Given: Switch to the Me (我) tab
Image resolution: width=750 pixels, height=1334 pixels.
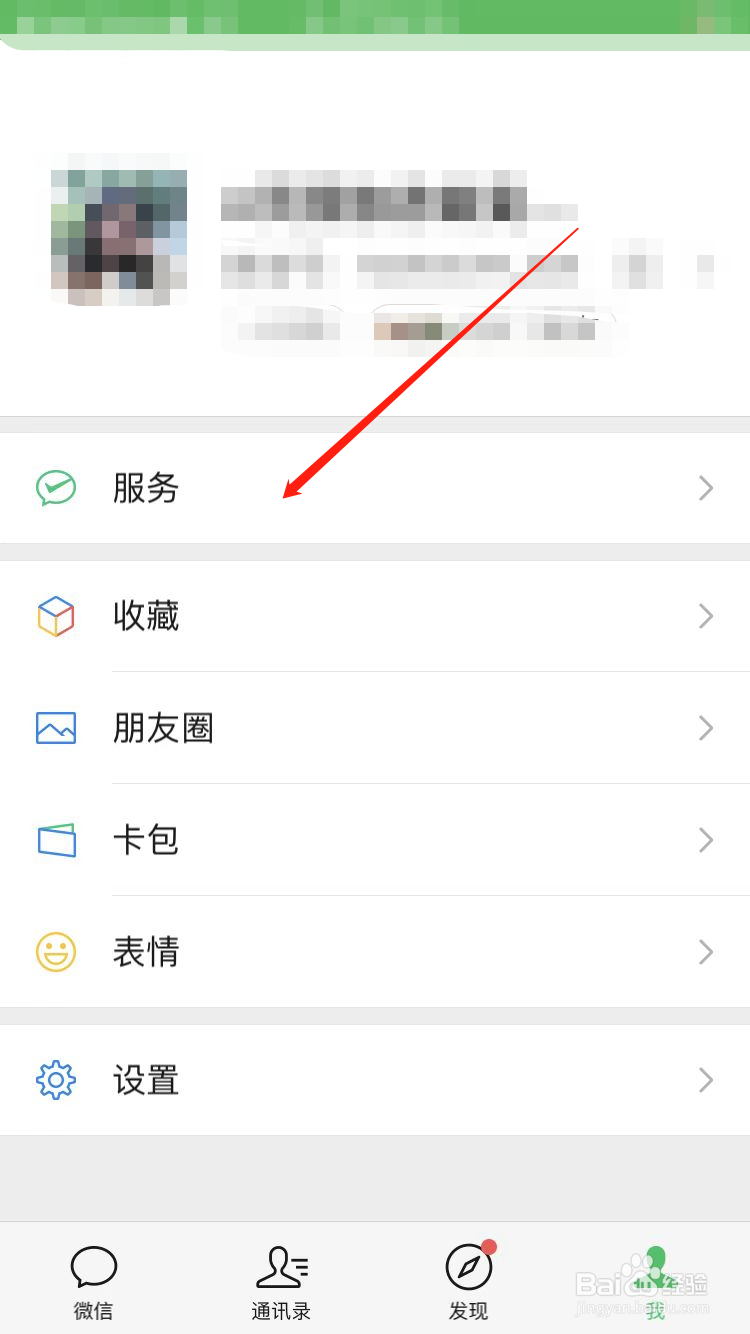Looking at the screenshot, I should 656,1280.
